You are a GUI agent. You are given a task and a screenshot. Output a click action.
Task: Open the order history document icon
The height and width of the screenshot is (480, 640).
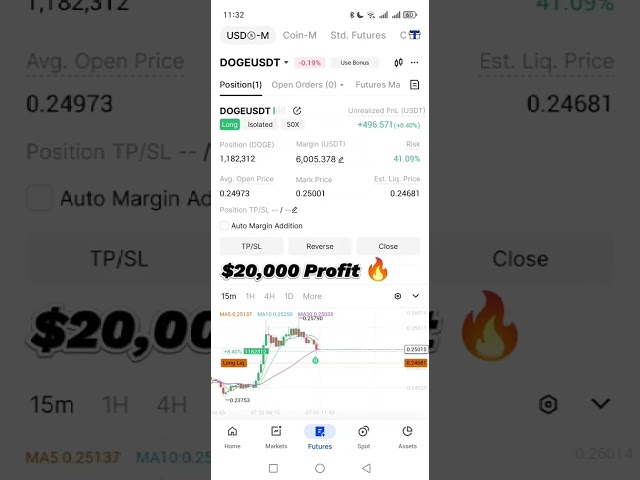click(x=414, y=85)
